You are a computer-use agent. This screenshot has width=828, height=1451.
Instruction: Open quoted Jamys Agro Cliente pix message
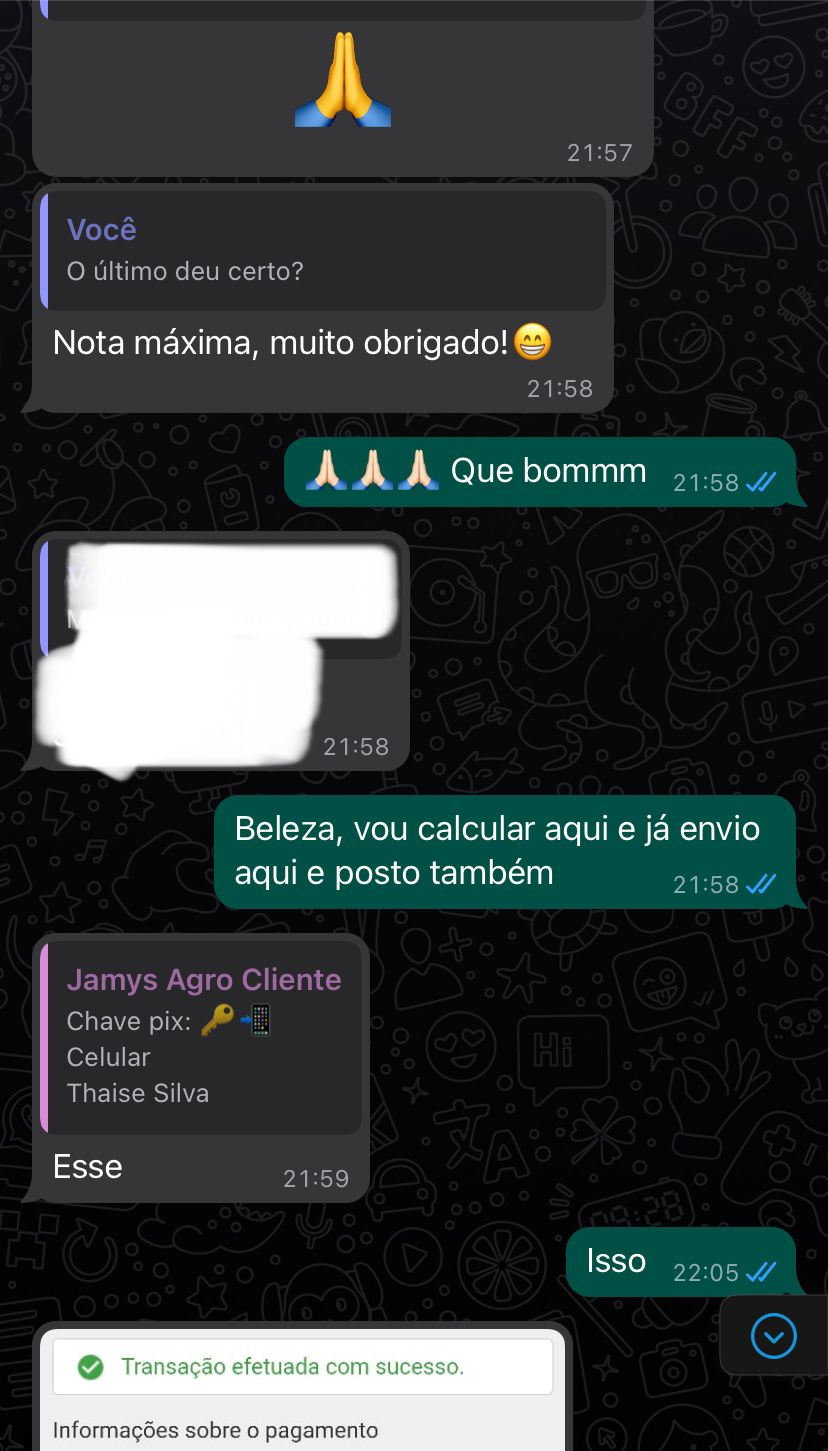pos(201,1037)
